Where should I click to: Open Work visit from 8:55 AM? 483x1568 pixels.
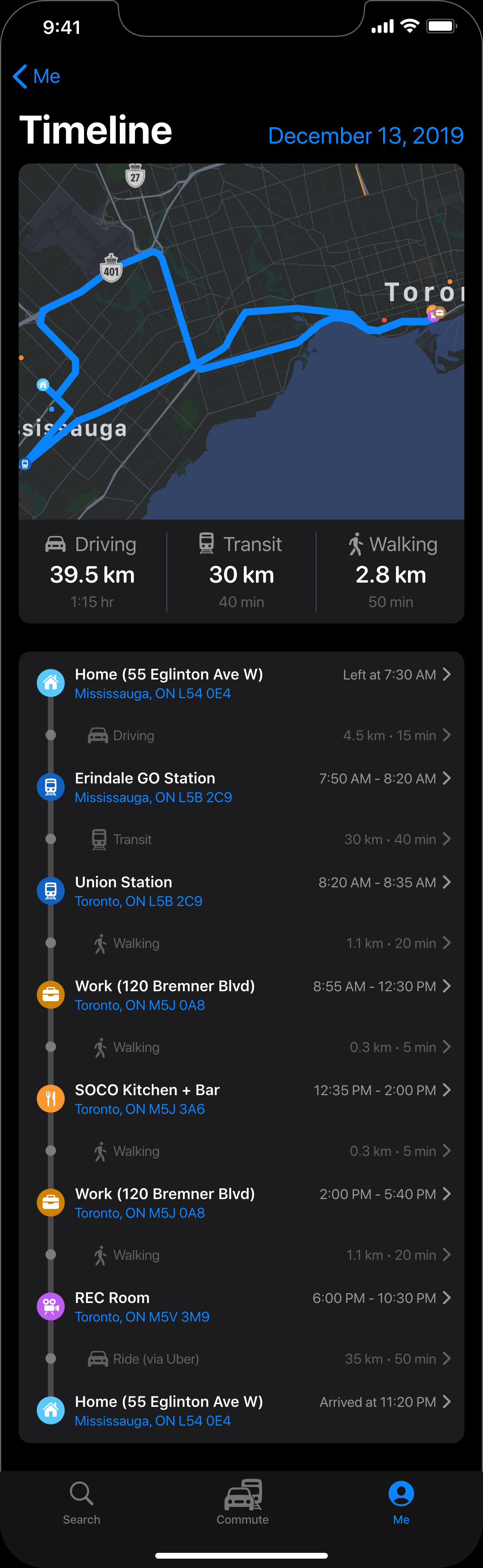(x=241, y=995)
